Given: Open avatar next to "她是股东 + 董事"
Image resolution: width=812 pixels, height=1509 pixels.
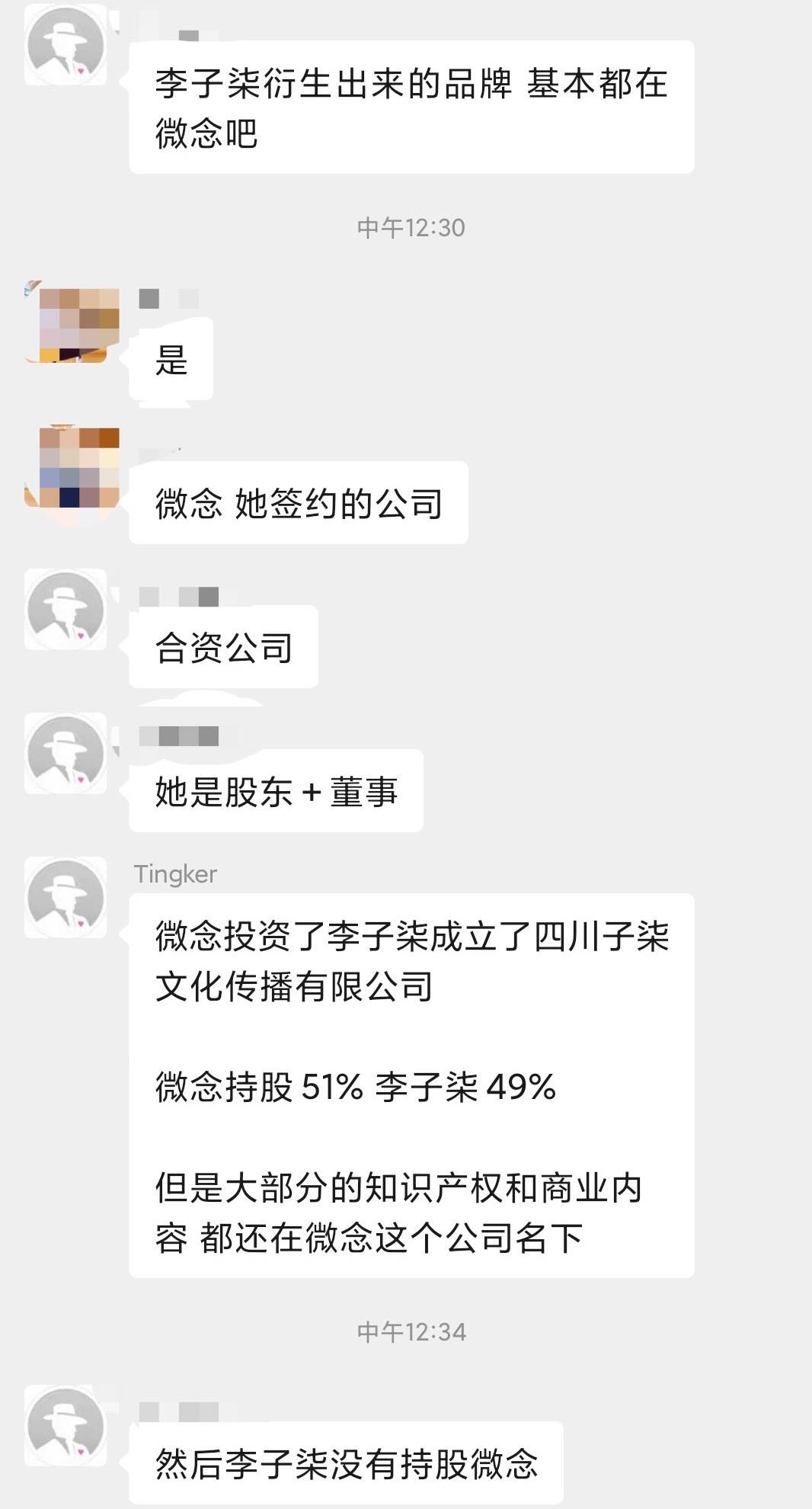Looking at the screenshot, I should pyautogui.click(x=66, y=753).
